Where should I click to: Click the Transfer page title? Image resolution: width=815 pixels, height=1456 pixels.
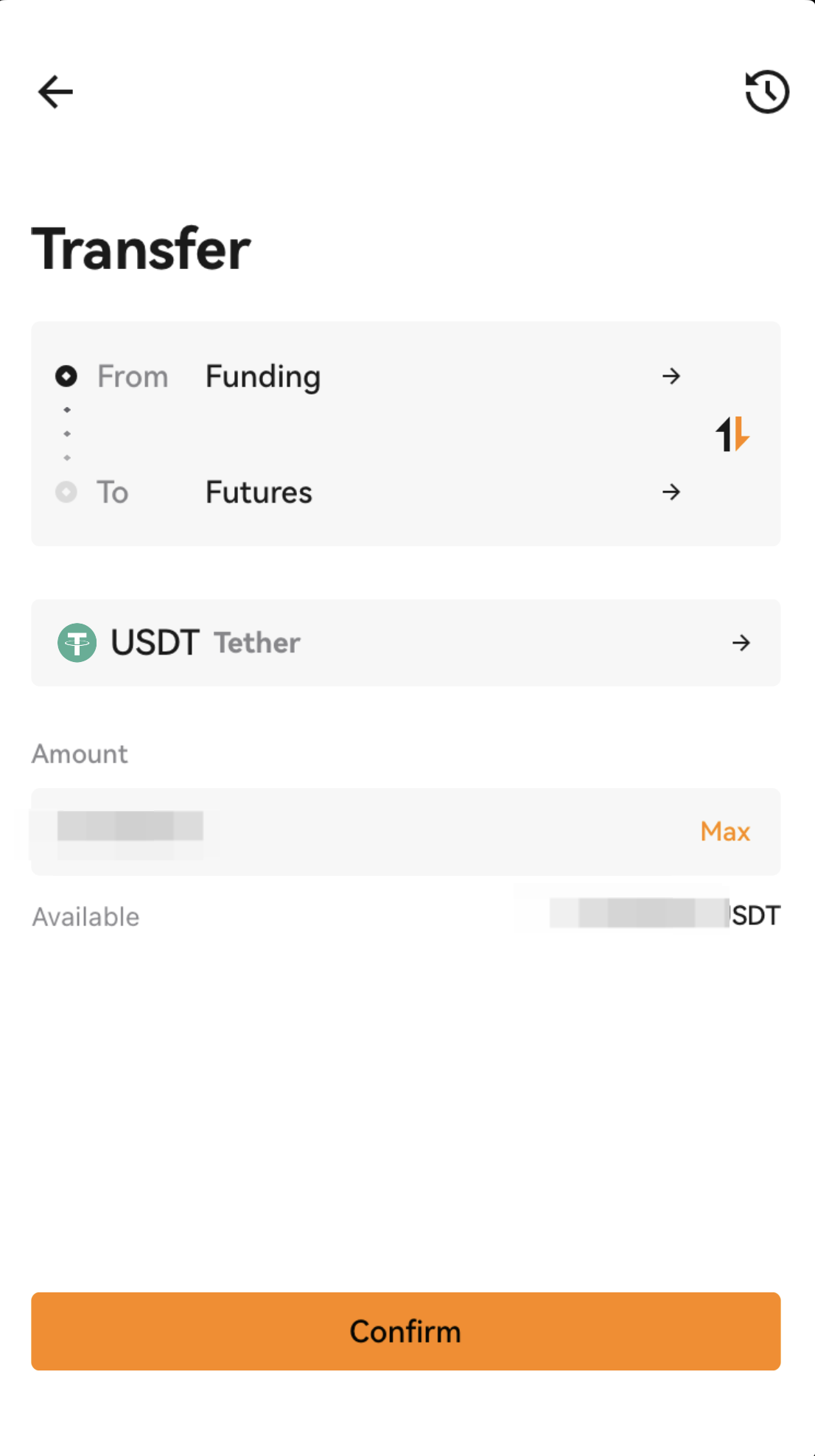click(140, 249)
